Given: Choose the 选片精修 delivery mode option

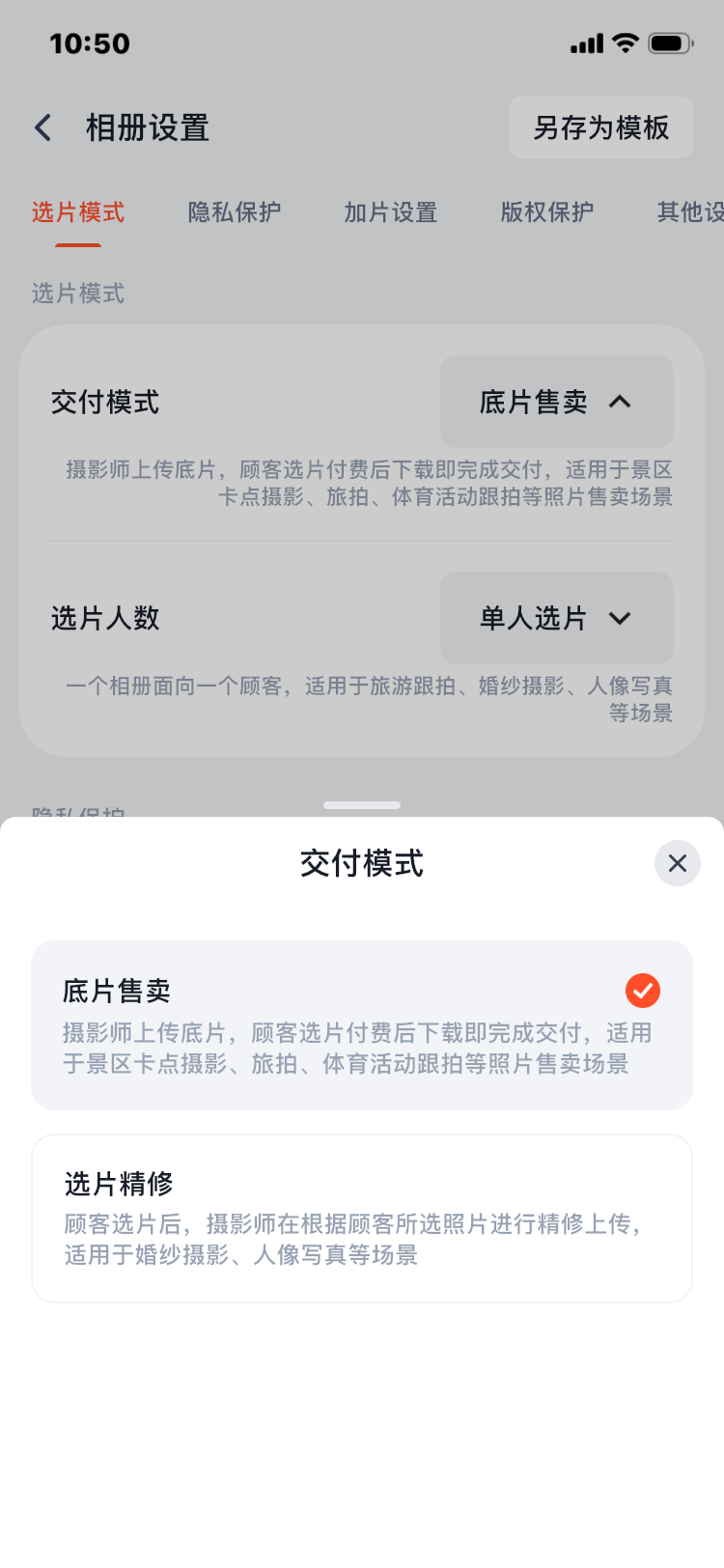Looking at the screenshot, I should (x=362, y=1218).
